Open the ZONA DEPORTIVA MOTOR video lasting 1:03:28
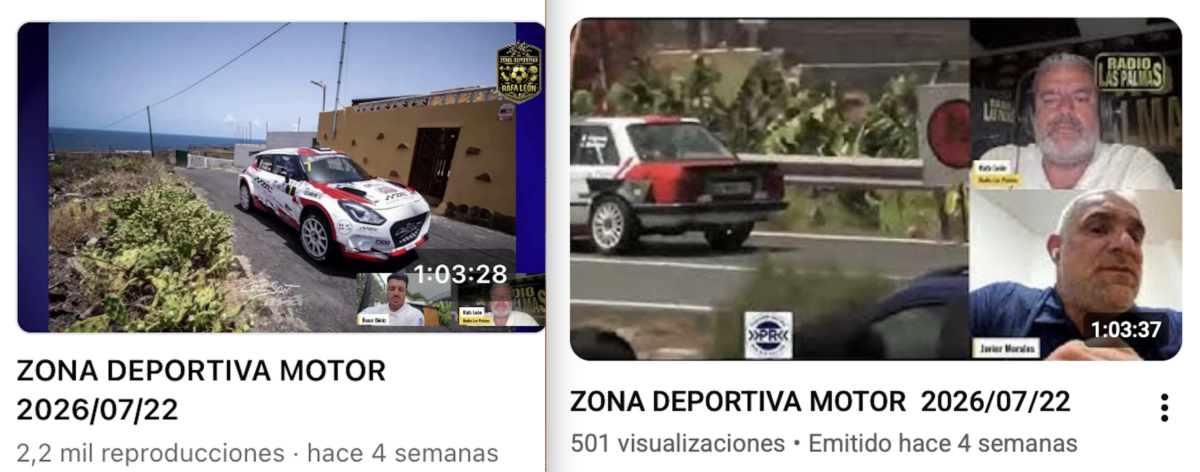Image resolution: width=1200 pixels, height=472 pixels. (x=281, y=177)
